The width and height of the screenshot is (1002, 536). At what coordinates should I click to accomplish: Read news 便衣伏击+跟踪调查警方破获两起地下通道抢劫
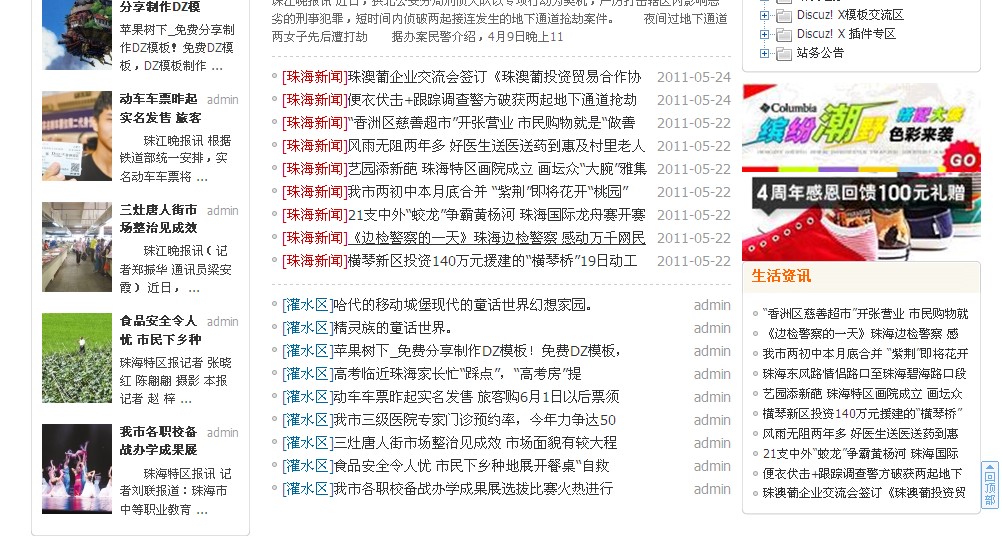491,100
